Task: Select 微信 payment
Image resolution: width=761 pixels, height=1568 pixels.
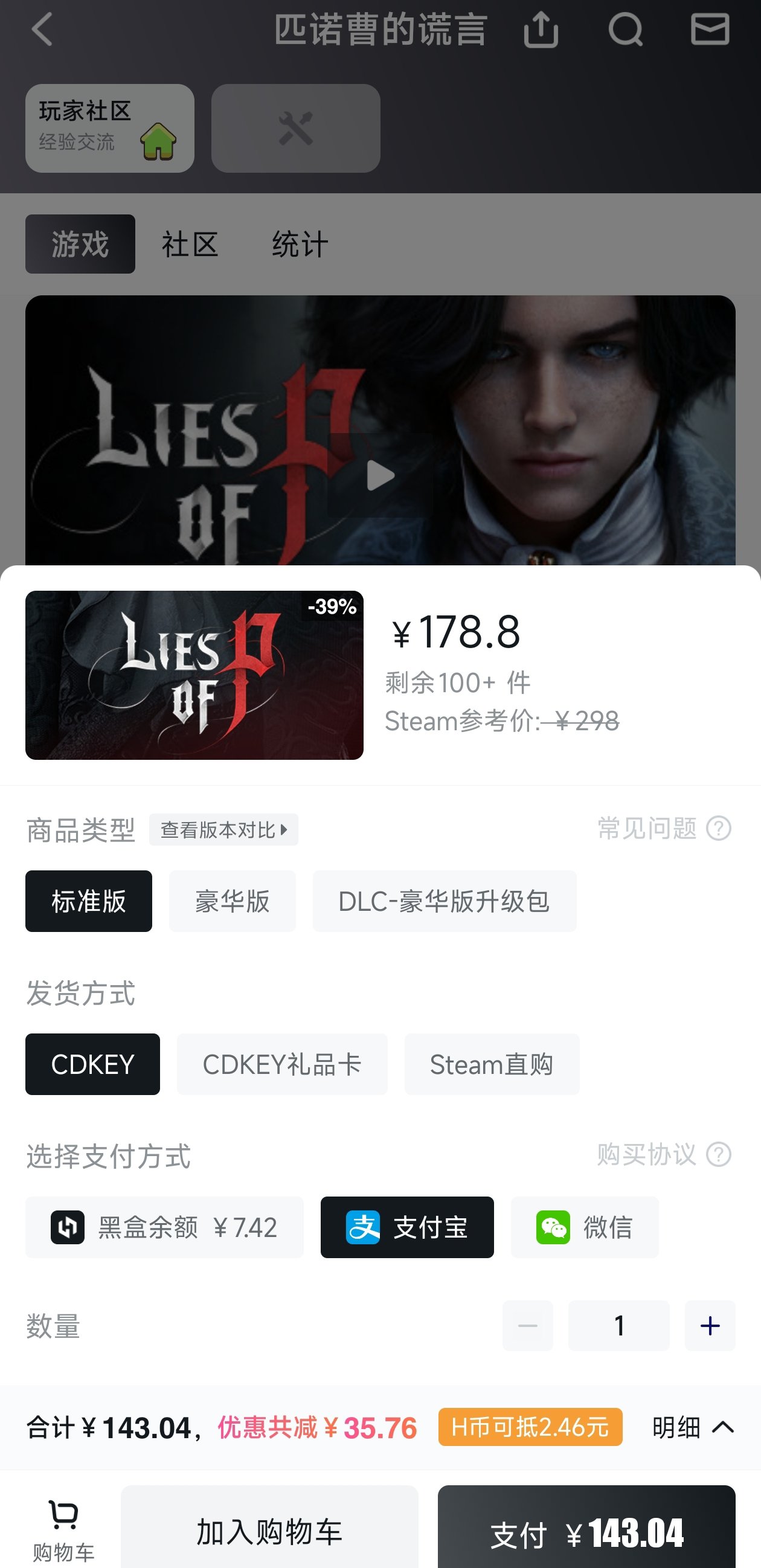Action: (x=585, y=1227)
